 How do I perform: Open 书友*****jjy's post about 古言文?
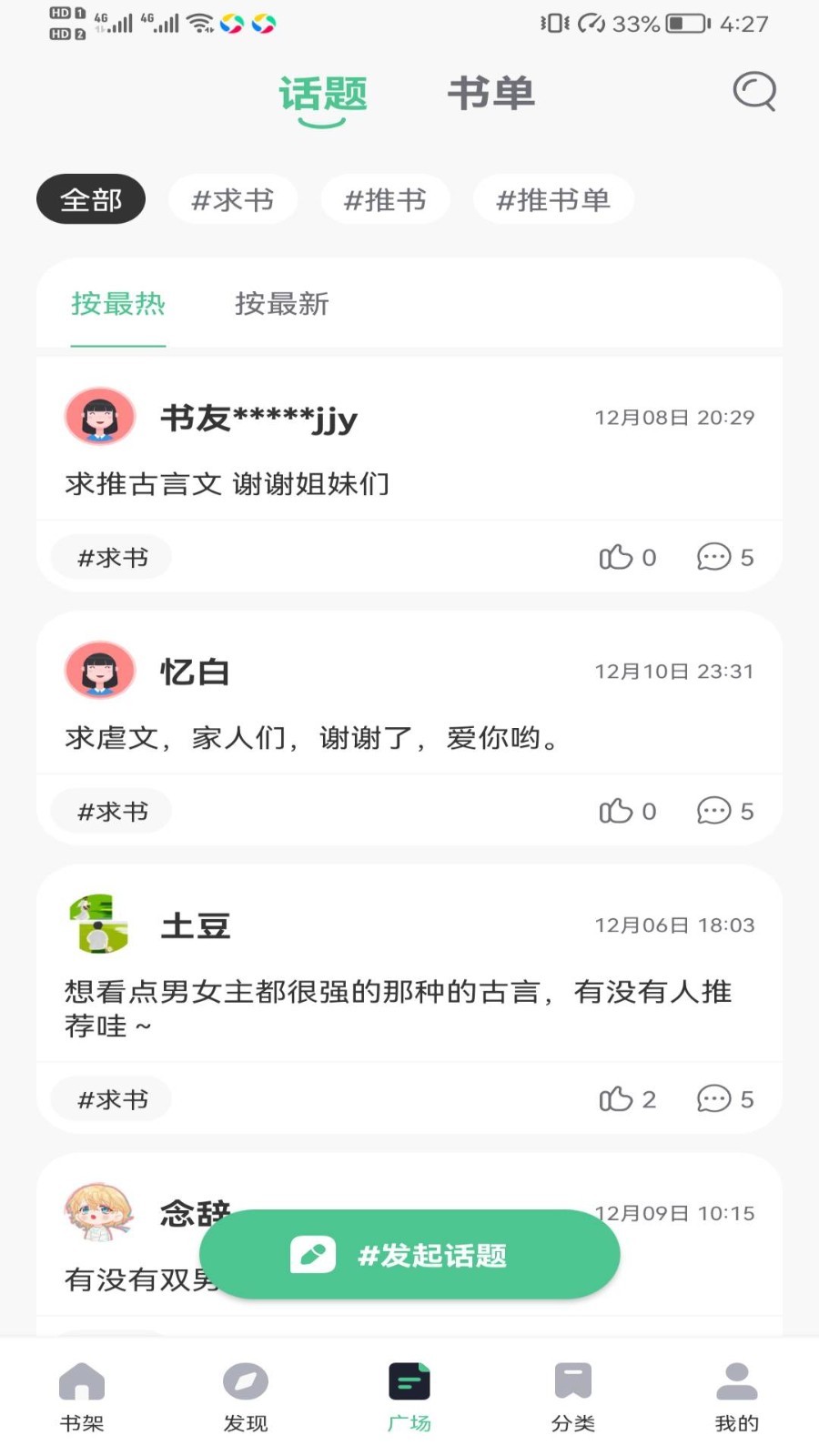tap(227, 484)
